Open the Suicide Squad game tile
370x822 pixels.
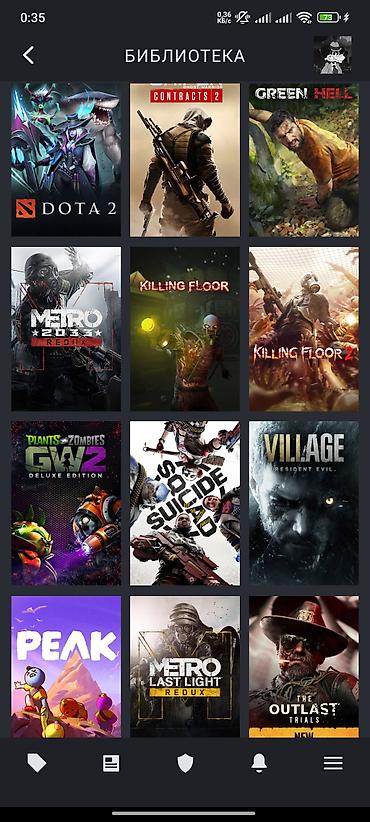coord(185,503)
